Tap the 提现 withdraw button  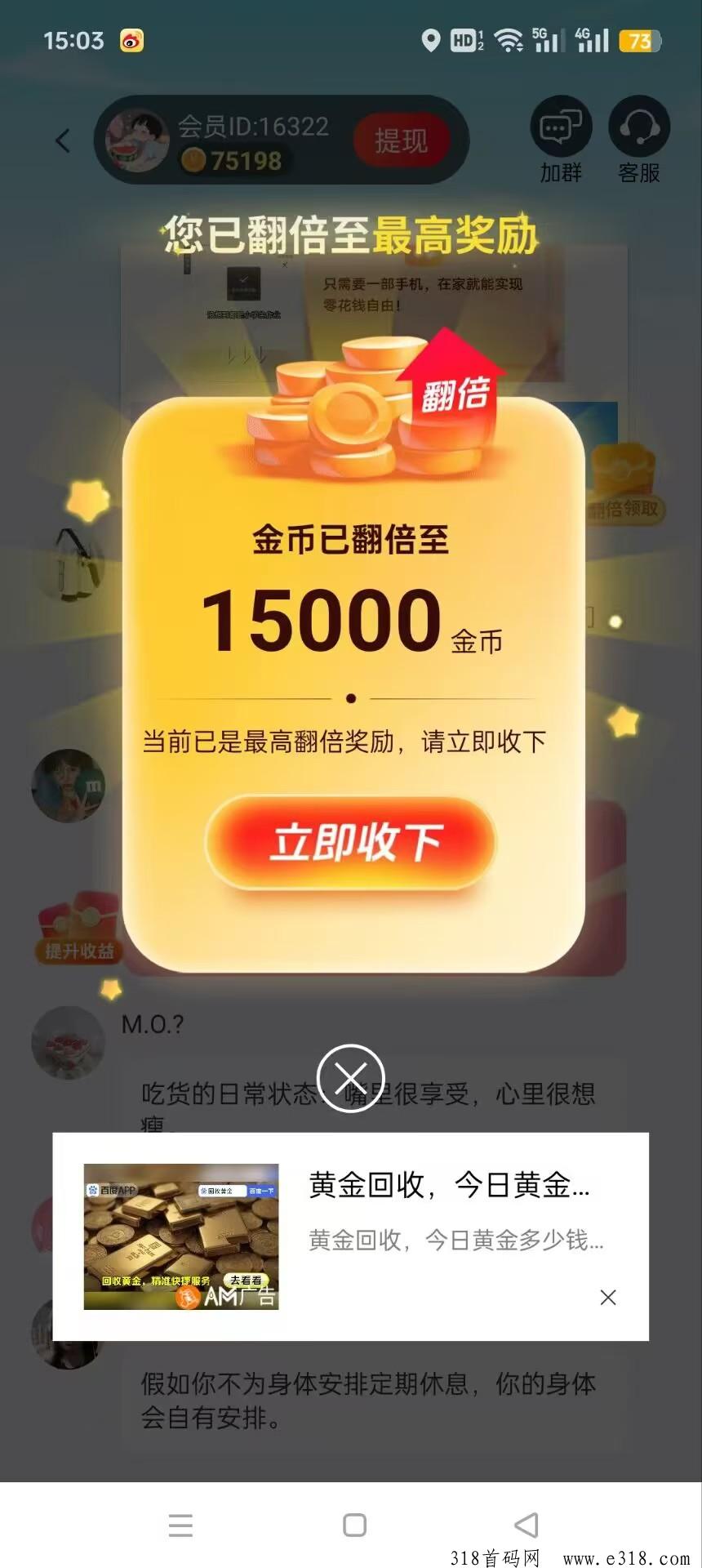click(x=401, y=140)
